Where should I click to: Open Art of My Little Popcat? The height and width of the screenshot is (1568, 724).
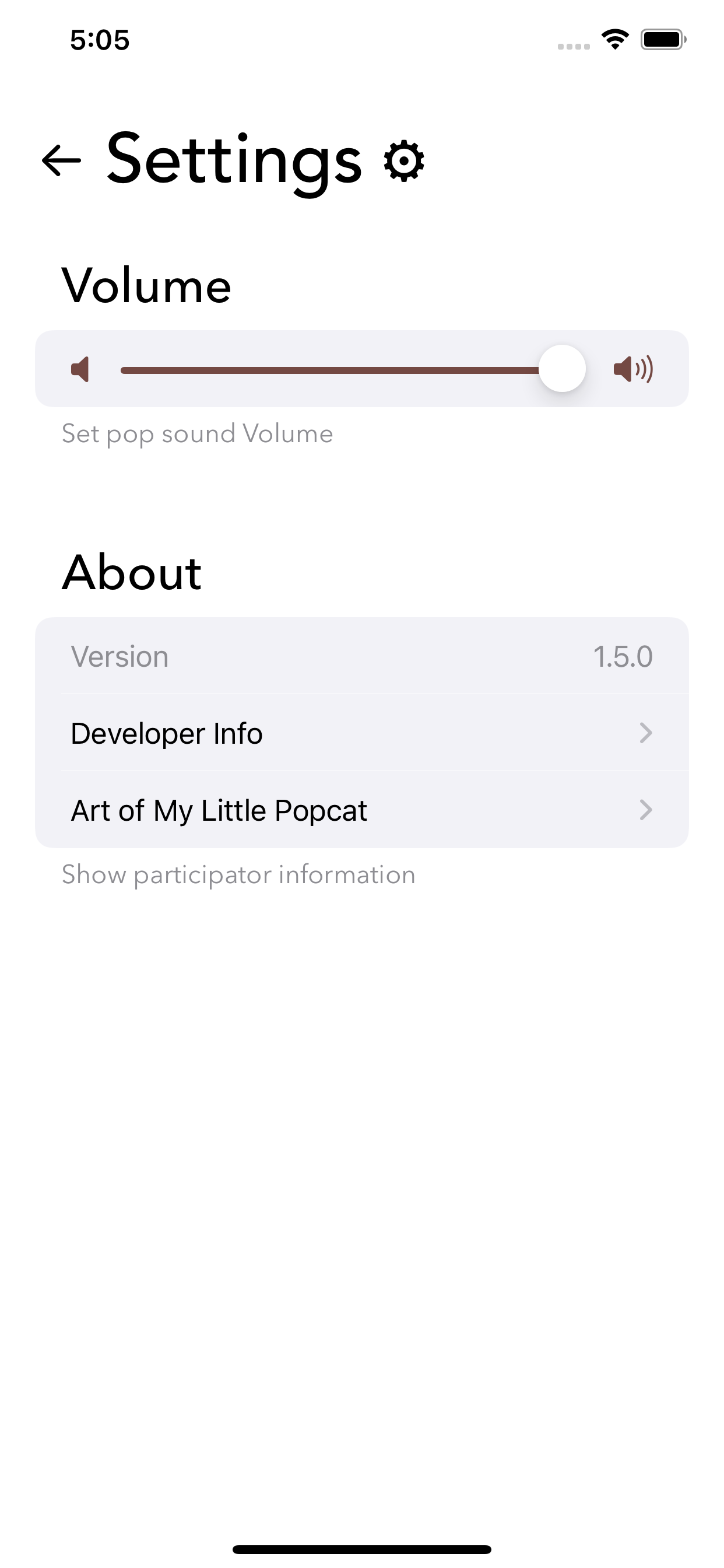click(362, 810)
